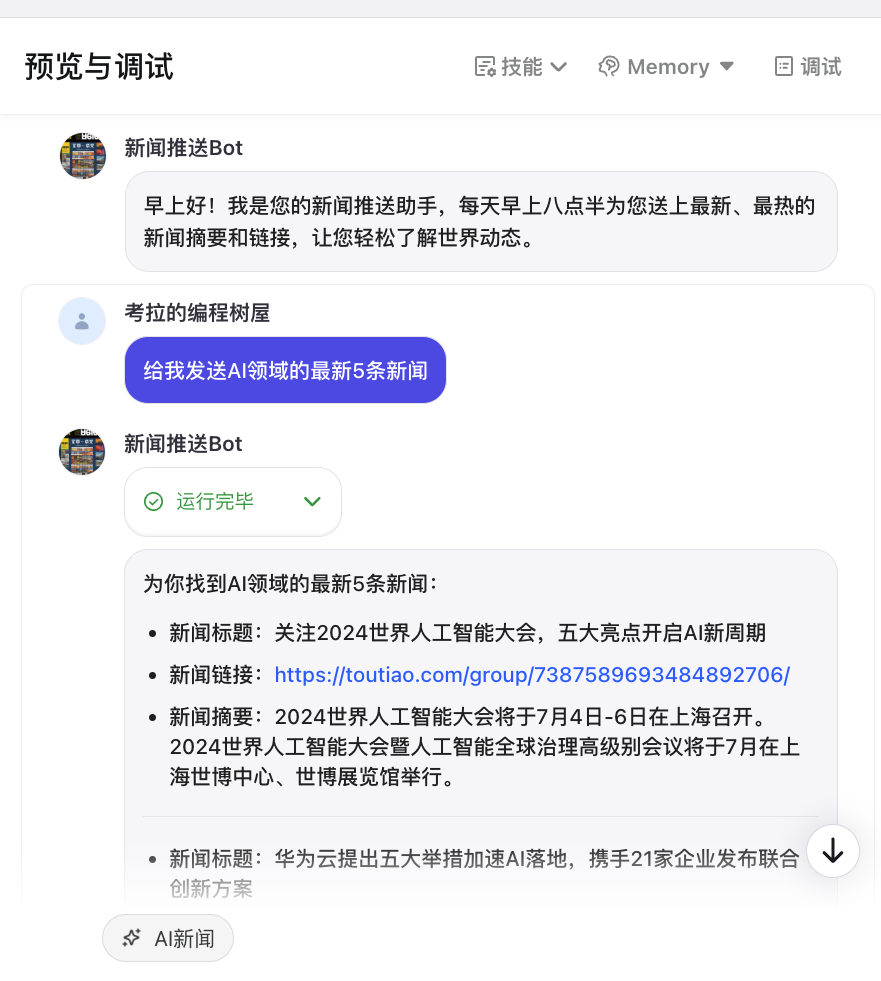The height and width of the screenshot is (981, 881).
Task: Open the toutiao.com news link
Action: 532,675
